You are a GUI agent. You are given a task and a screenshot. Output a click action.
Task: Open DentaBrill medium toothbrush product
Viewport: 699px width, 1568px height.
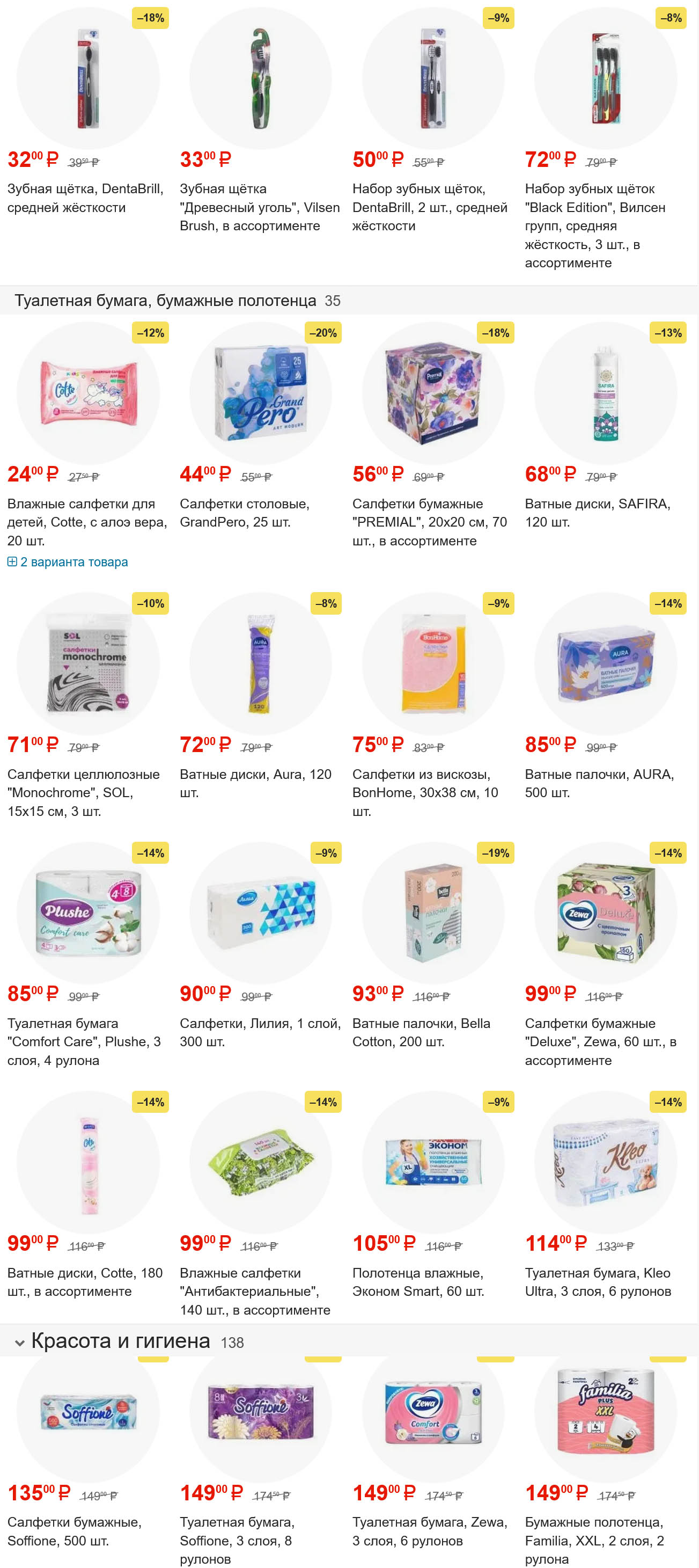(85, 198)
